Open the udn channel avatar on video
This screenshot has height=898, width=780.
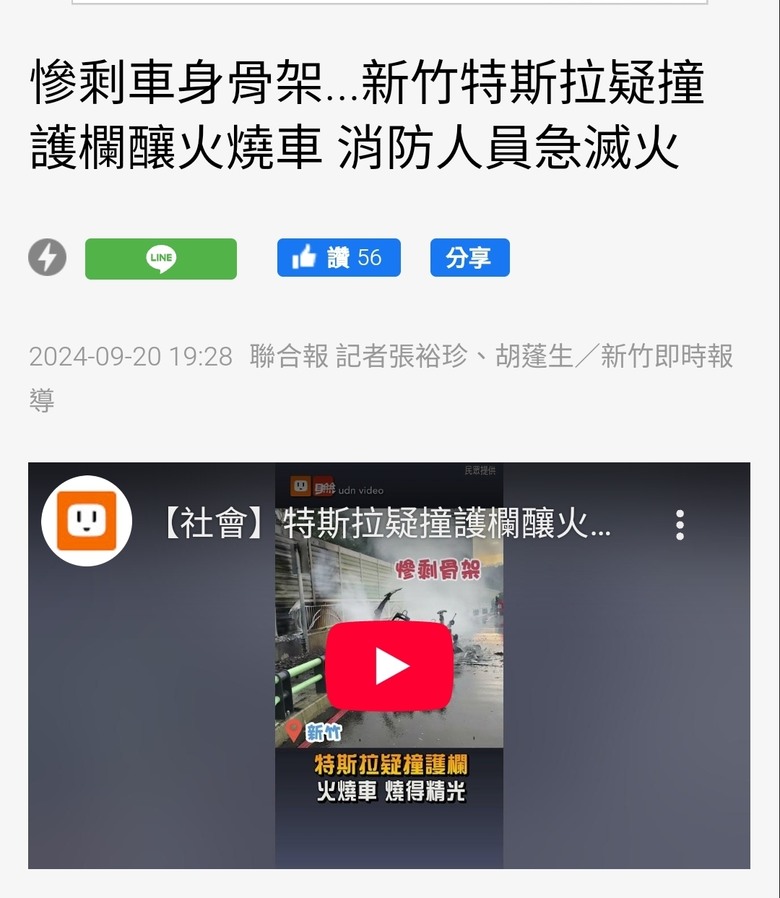tap(86, 521)
